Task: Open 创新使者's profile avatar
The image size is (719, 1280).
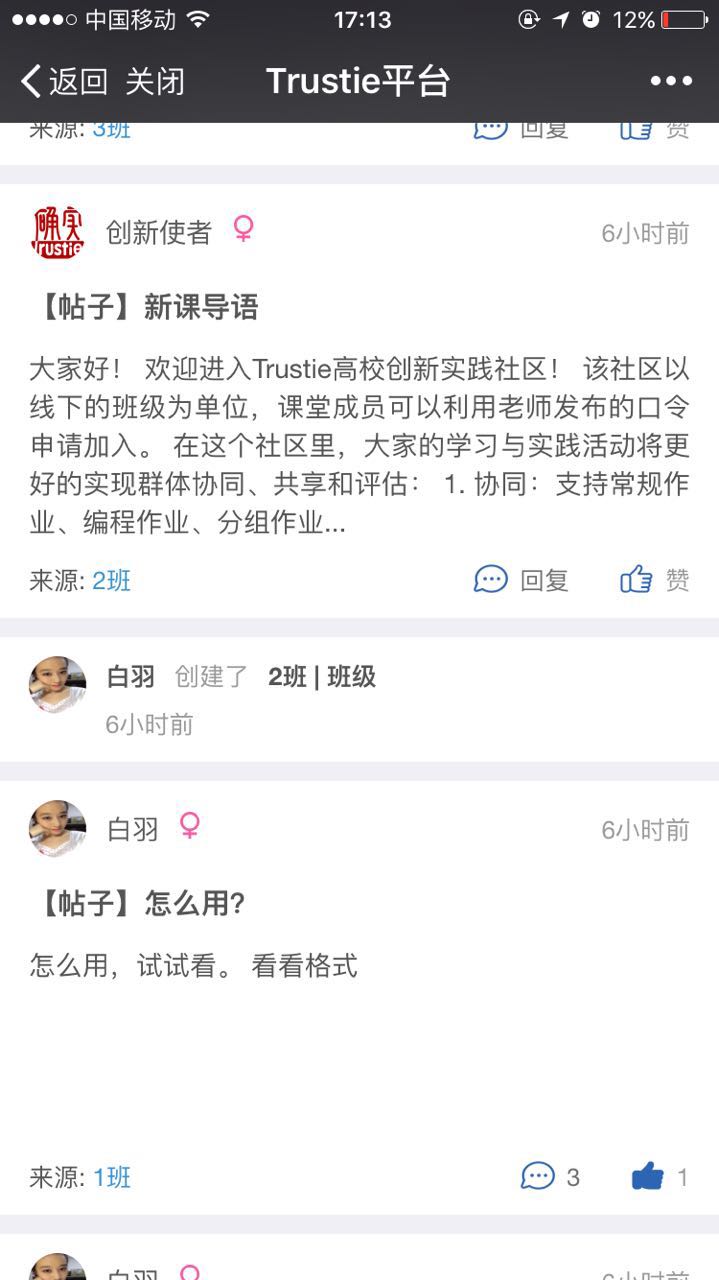Action: [58, 233]
